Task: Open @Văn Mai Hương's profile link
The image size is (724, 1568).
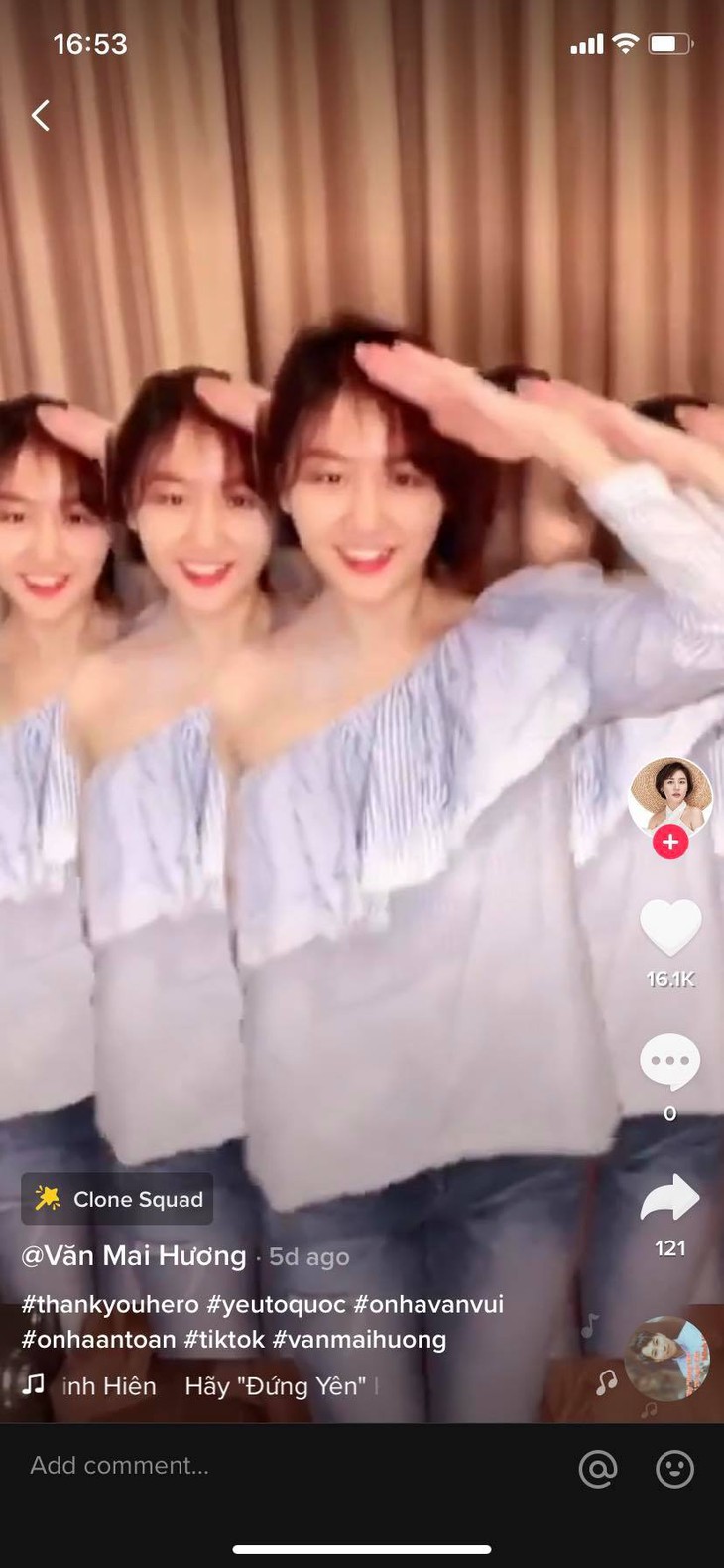Action: coord(134,1256)
